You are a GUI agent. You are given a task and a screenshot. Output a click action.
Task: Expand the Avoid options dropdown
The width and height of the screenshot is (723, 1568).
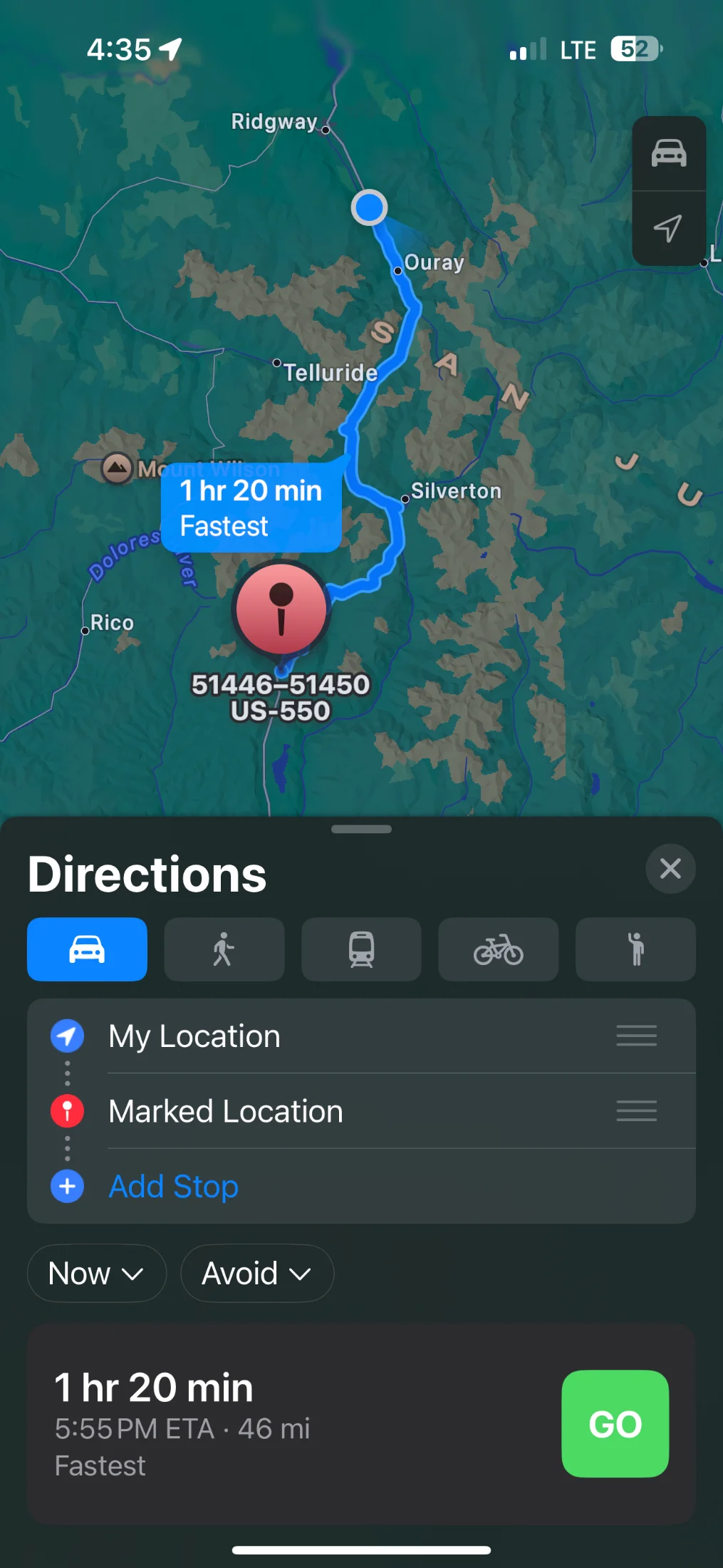pyautogui.click(x=256, y=1274)
